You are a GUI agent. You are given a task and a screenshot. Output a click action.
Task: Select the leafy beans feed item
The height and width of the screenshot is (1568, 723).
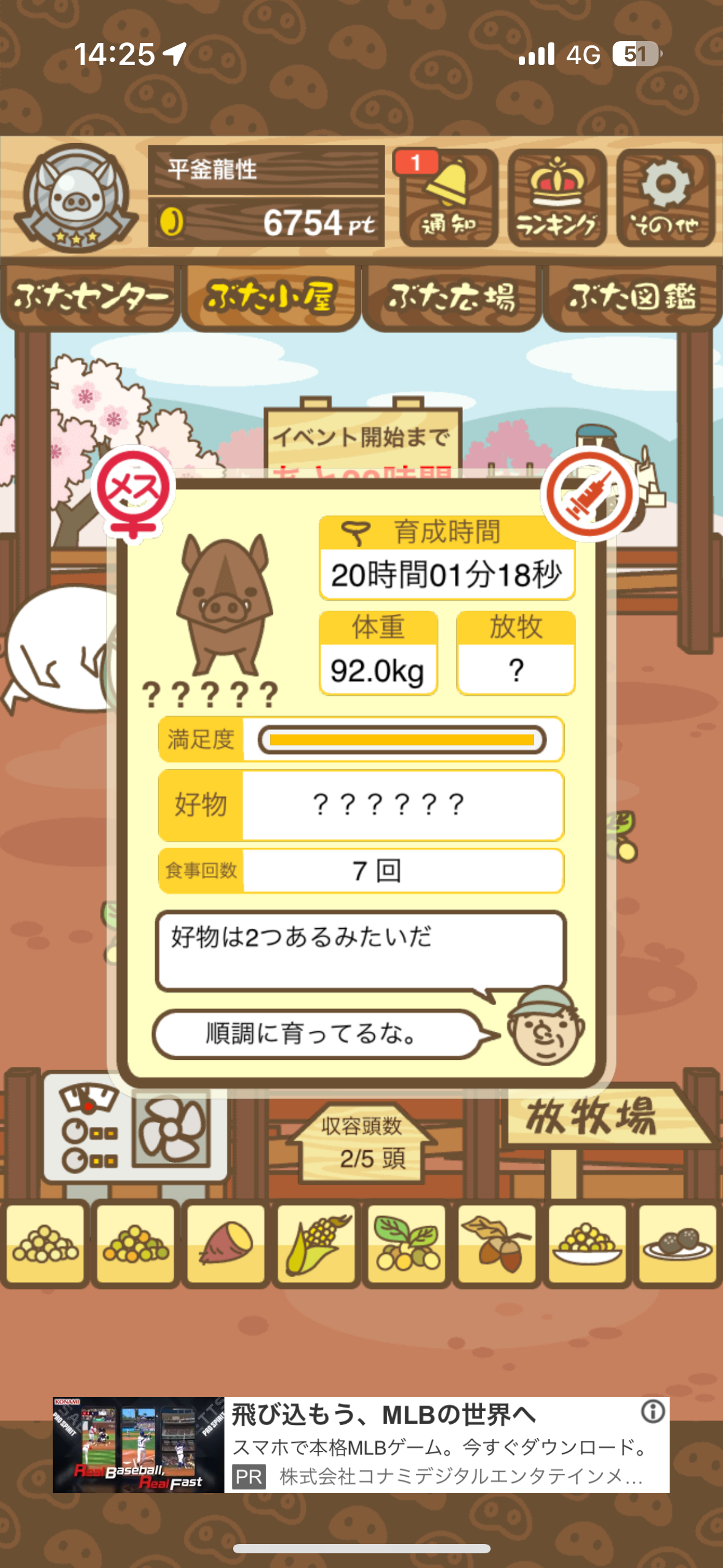pos(407,1244)
